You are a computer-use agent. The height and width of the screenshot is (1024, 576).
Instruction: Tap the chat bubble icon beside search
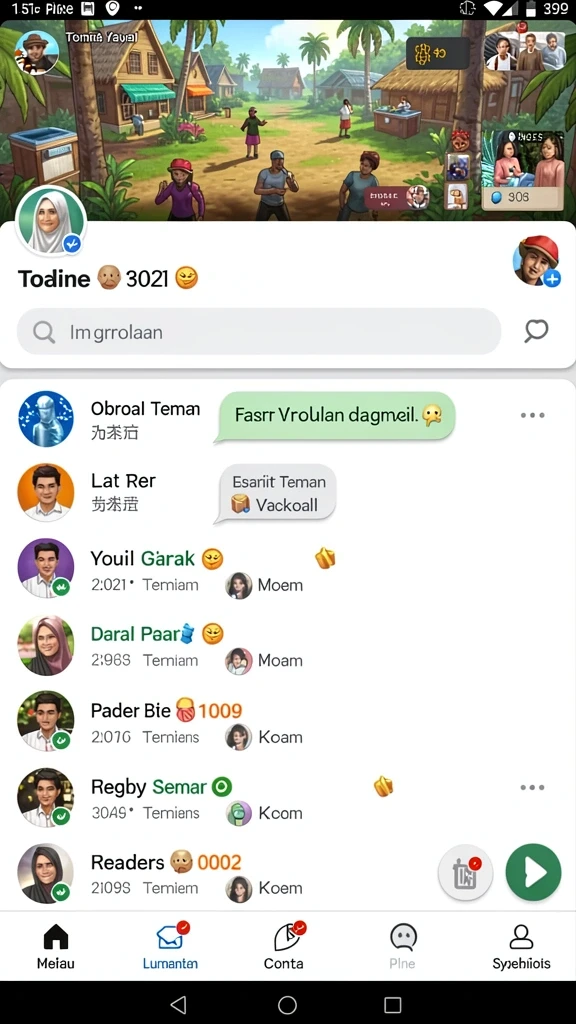coord(536,331)
